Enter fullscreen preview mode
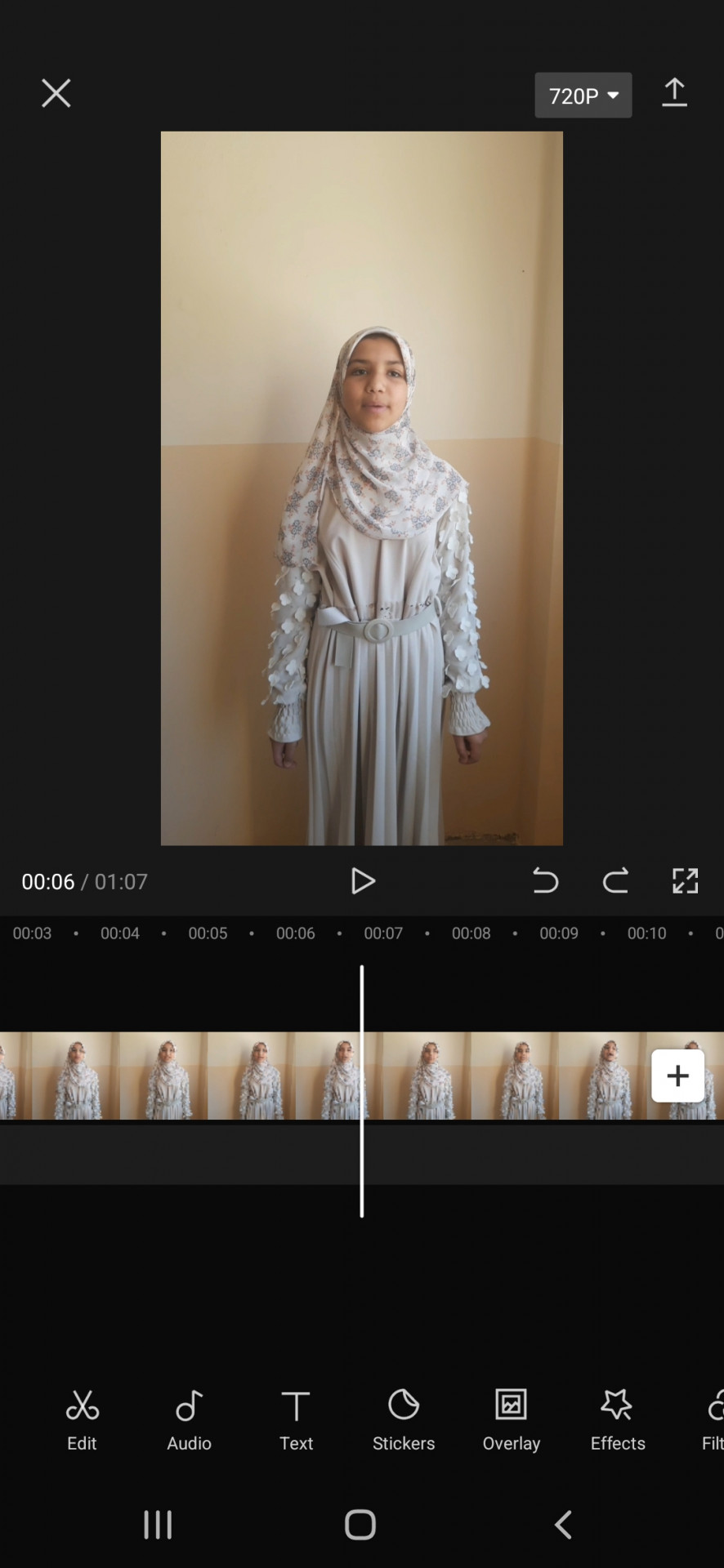The image size is (724, 1568). pyautogui.click(x=685, y=881)
